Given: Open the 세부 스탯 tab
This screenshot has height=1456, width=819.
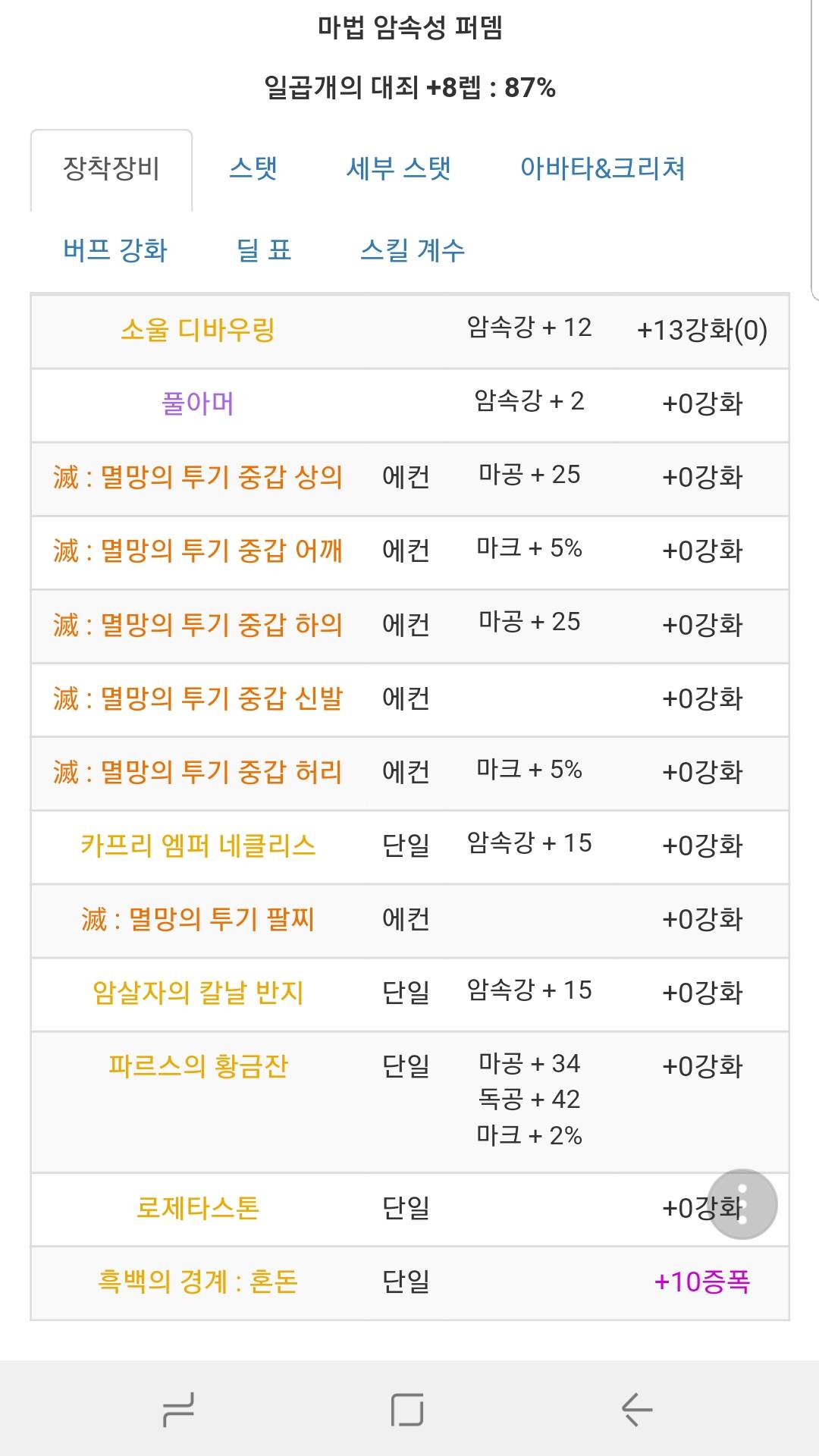Looking at the screenshot, I should pyautogui.click(x=399, y=168).
